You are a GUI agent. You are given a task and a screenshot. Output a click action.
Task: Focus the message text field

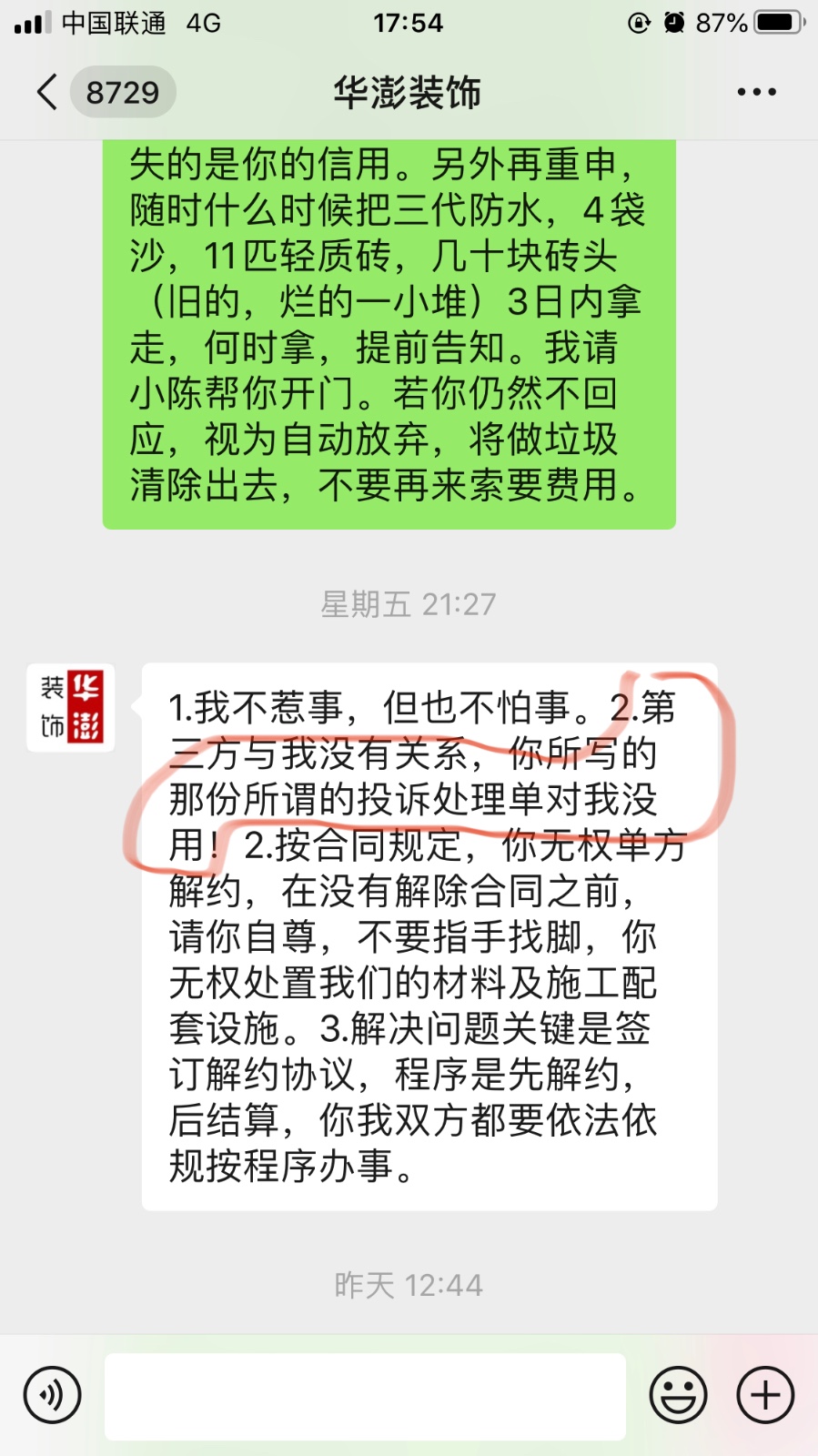pyautogui.click(x=365, y=1396)
